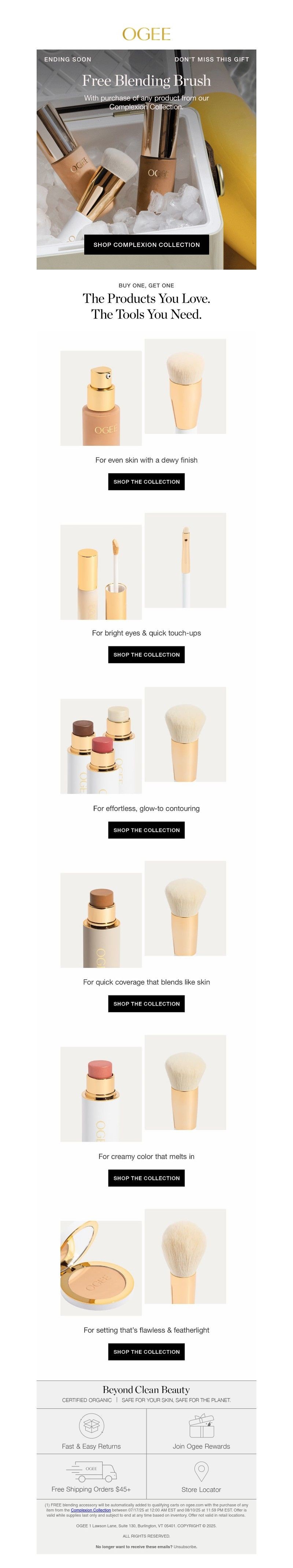Shop the collection for glow-to contouring
Image resolution: width=293 pixels, height=1568 pixels.
[146, 829]
